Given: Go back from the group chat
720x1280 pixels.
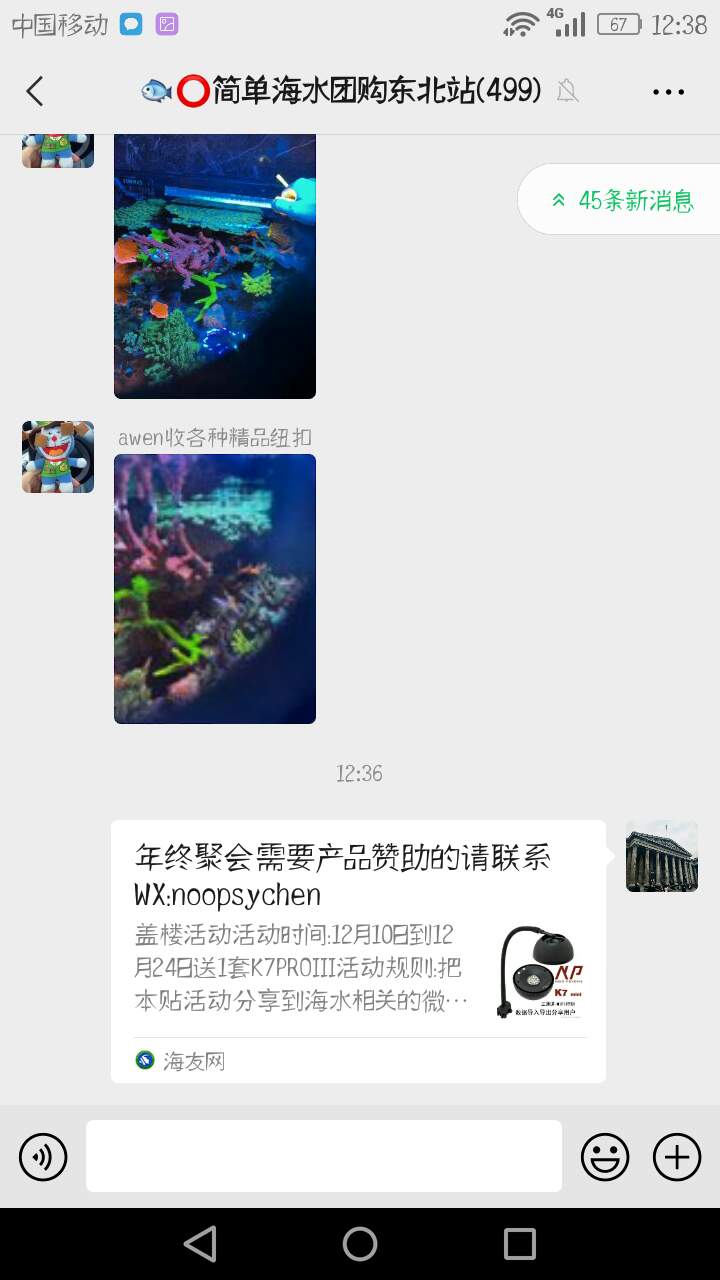Looking at the screenshot, I should (x=35, y=92).
